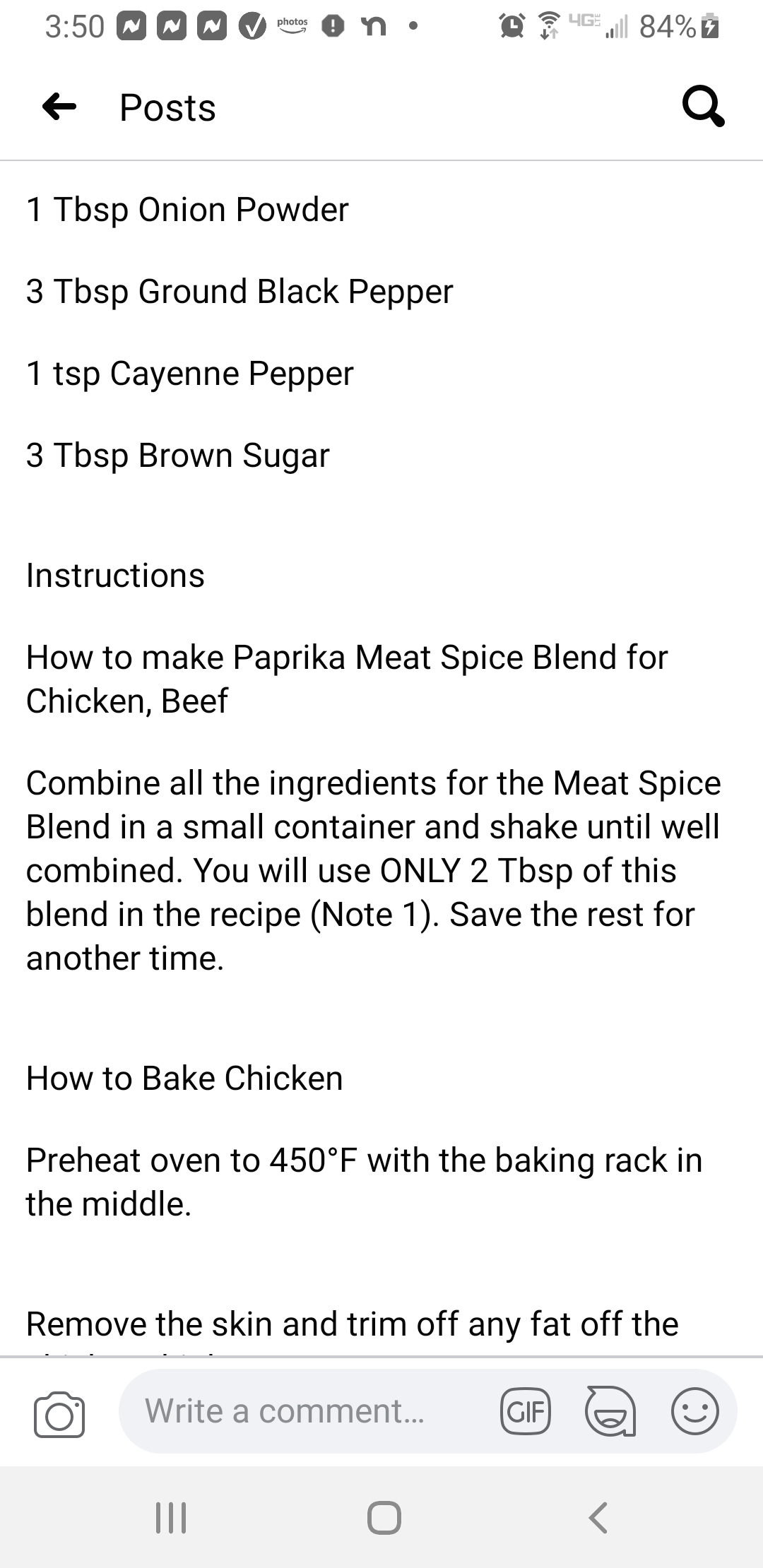Open recent apps from navigation bar
This screenshot has width=763, height=1568.
click(170, 1517)
